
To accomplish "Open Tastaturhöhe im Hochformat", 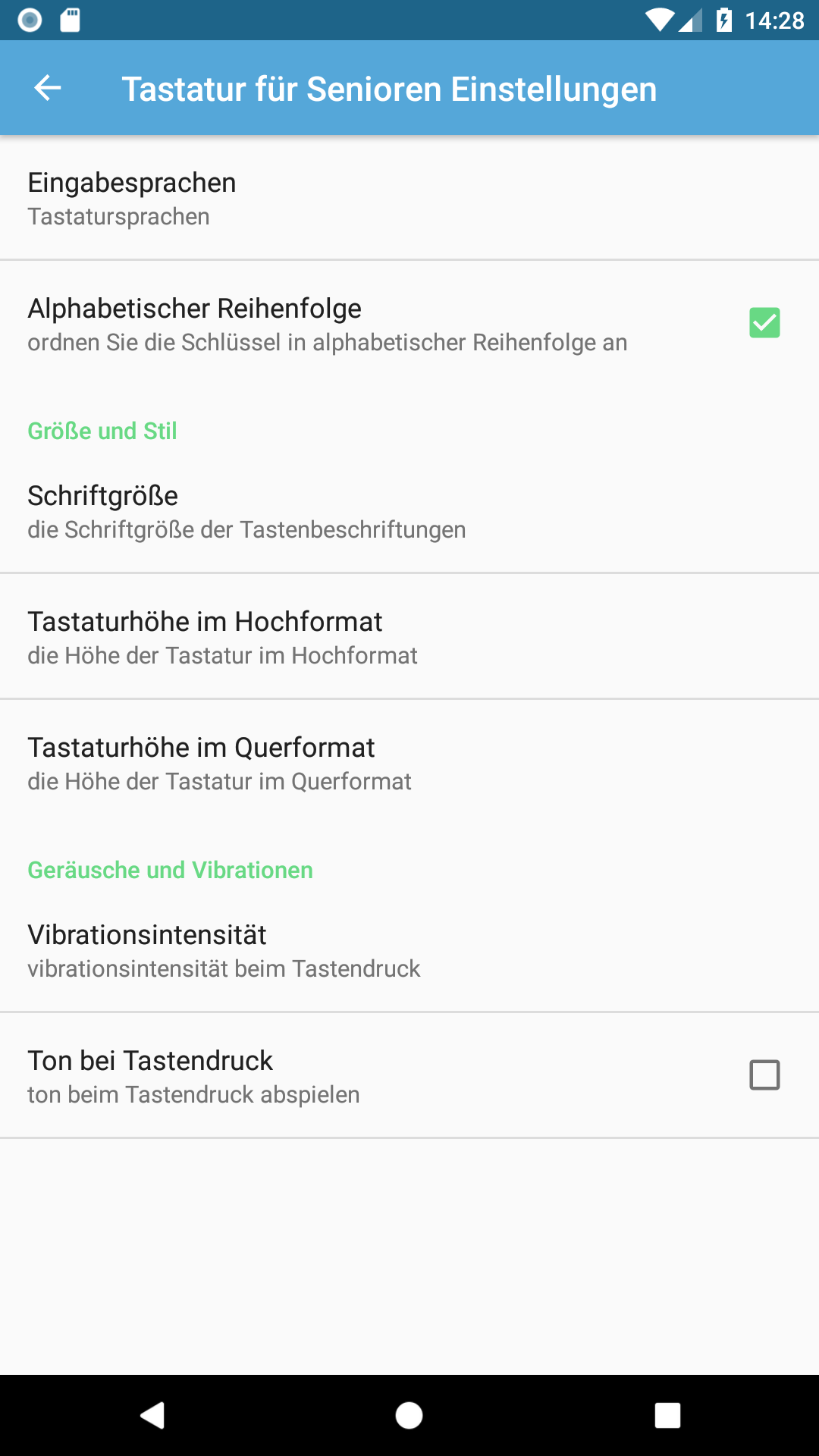I will 409,637.
